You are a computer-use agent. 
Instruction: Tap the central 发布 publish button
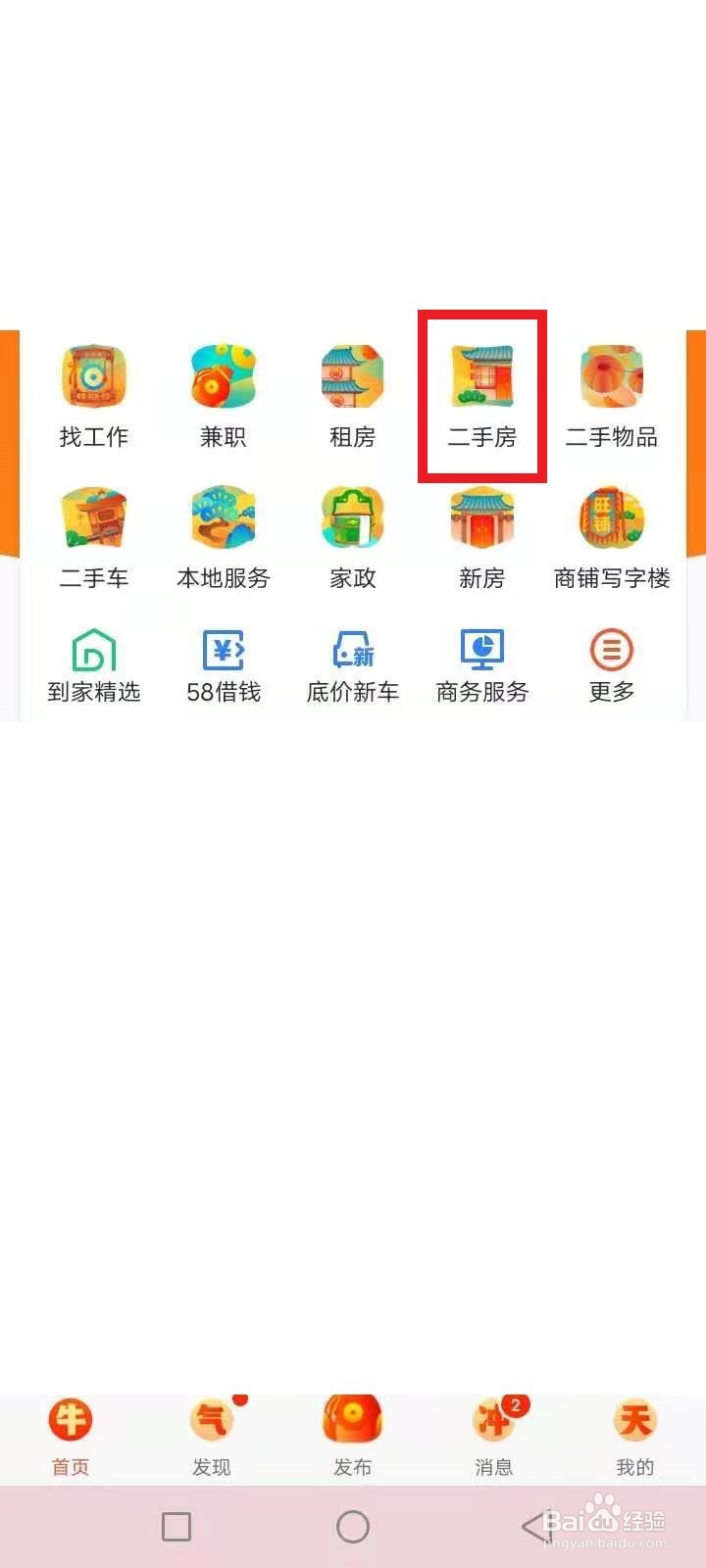pos(352,1431)
